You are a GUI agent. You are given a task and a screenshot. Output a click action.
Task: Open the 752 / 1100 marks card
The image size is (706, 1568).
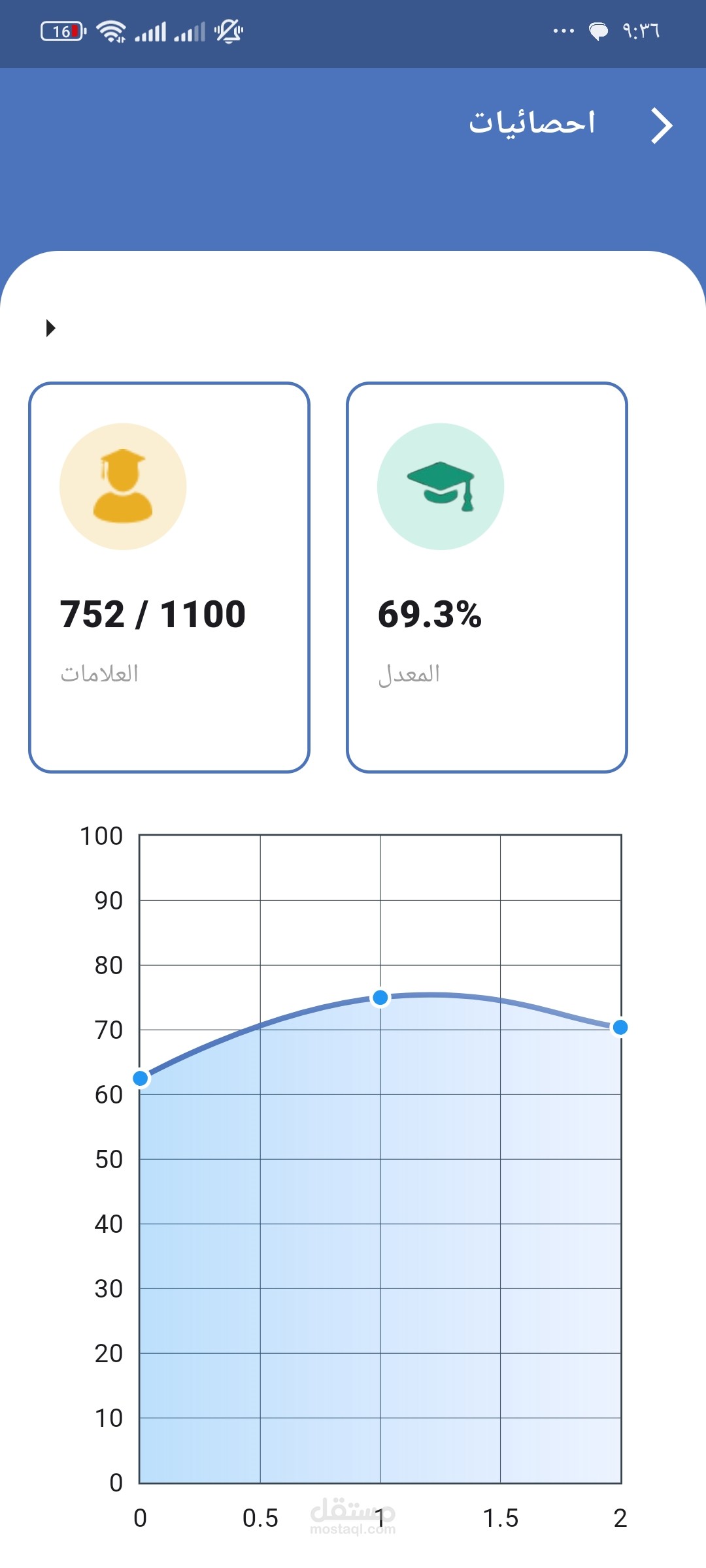coord(169,578)
